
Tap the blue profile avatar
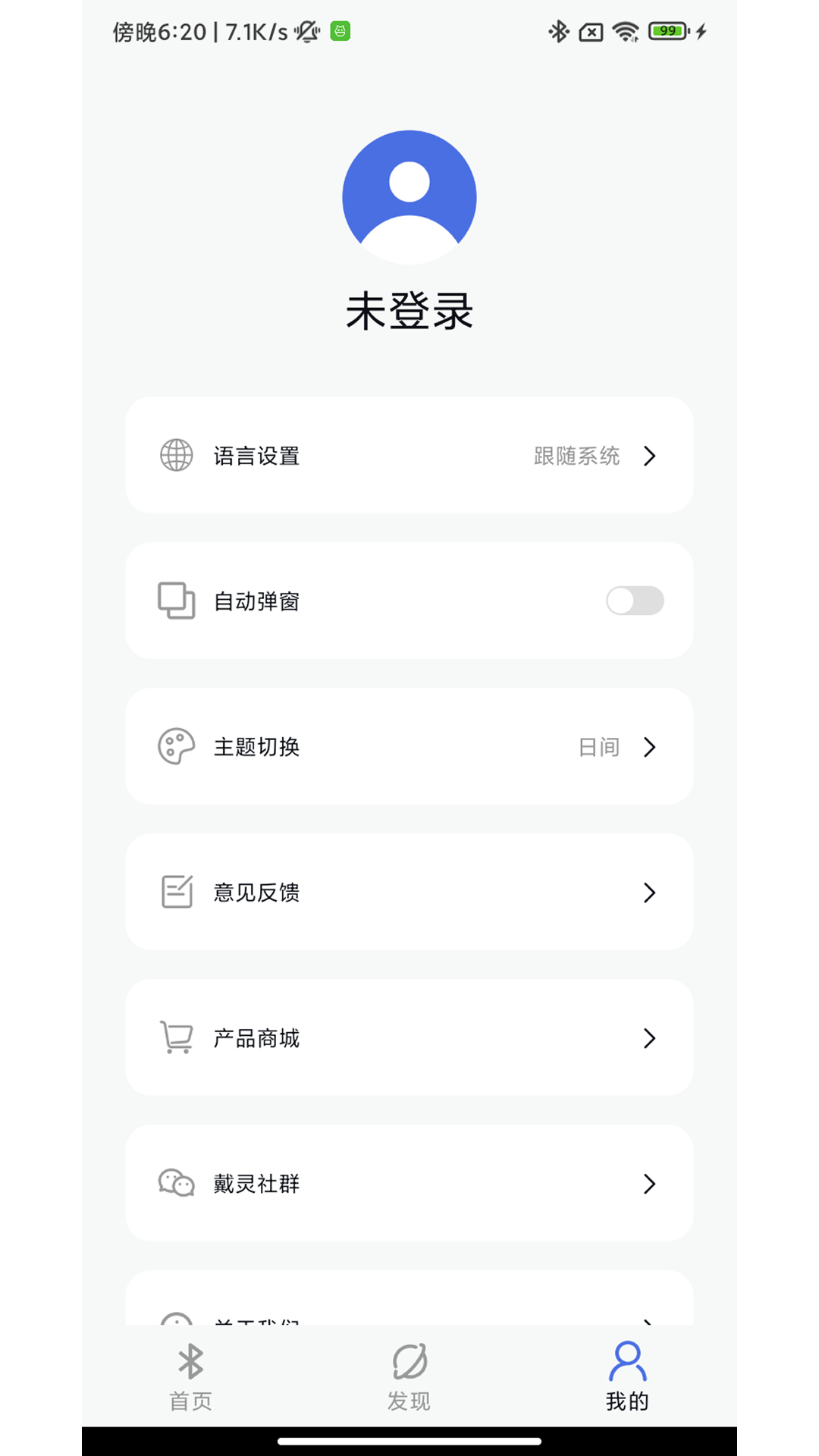pyautogui.click(x=409, y=195)
